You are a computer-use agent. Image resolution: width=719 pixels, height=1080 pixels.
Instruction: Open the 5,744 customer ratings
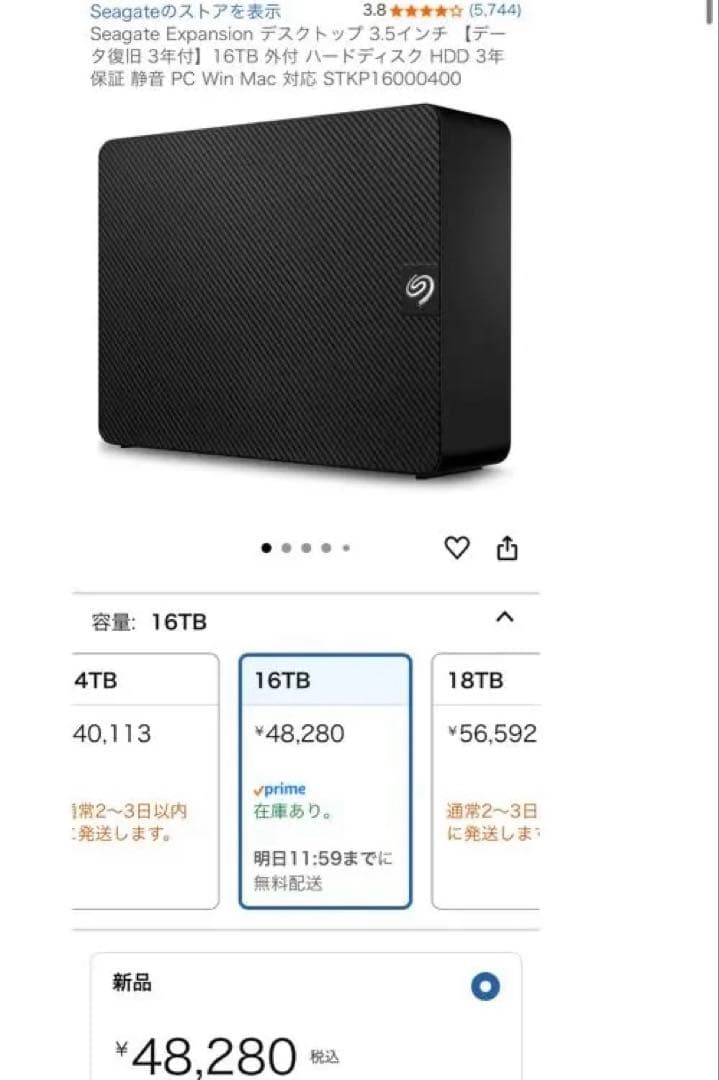495,11
